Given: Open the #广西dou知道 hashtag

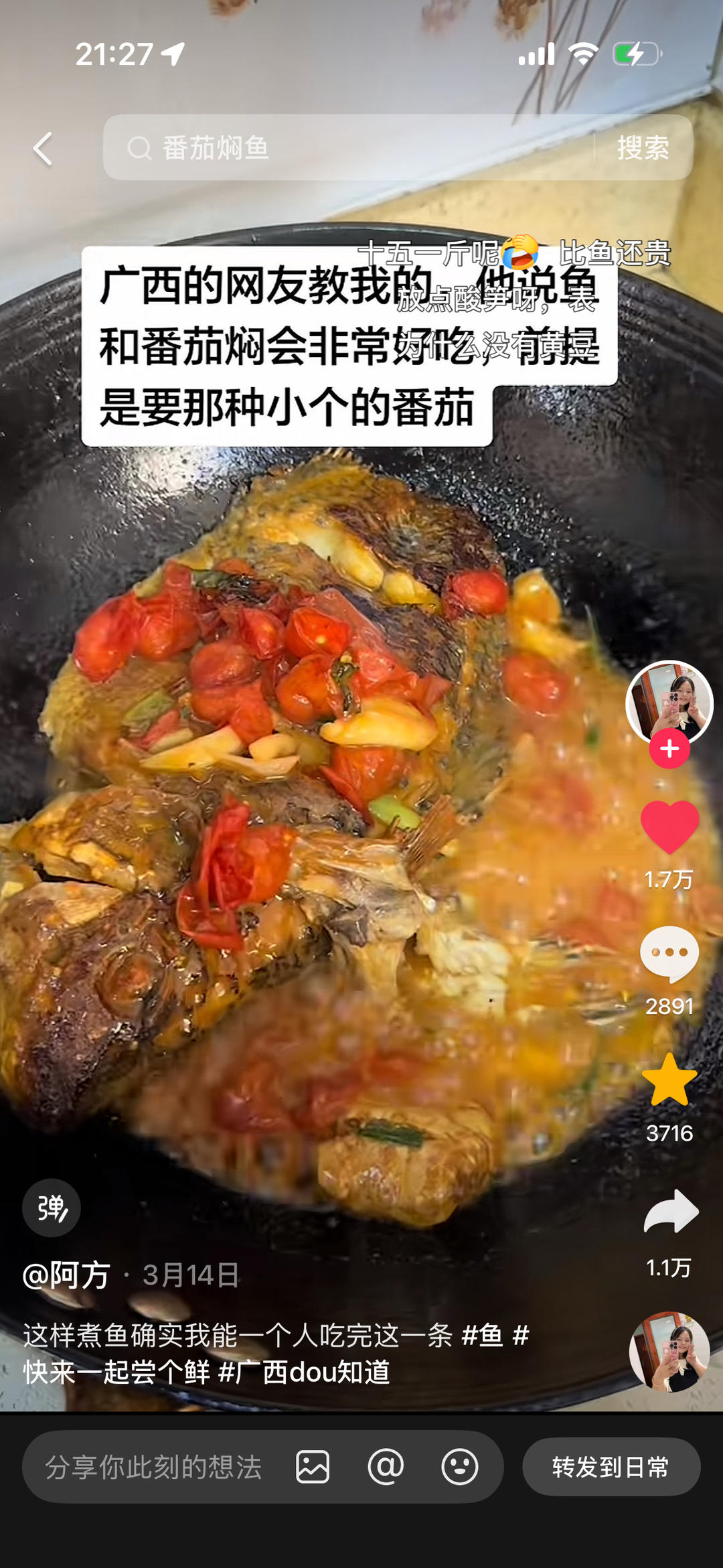Looking at the screenshot, I should click(x=305, y=1372).
